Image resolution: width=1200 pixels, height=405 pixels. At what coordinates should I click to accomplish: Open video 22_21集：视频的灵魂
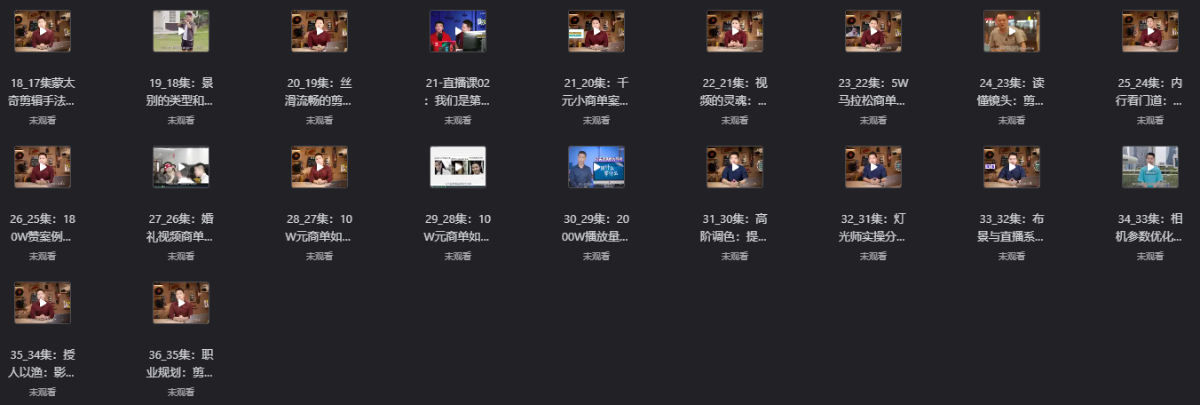tap(735, 31)
